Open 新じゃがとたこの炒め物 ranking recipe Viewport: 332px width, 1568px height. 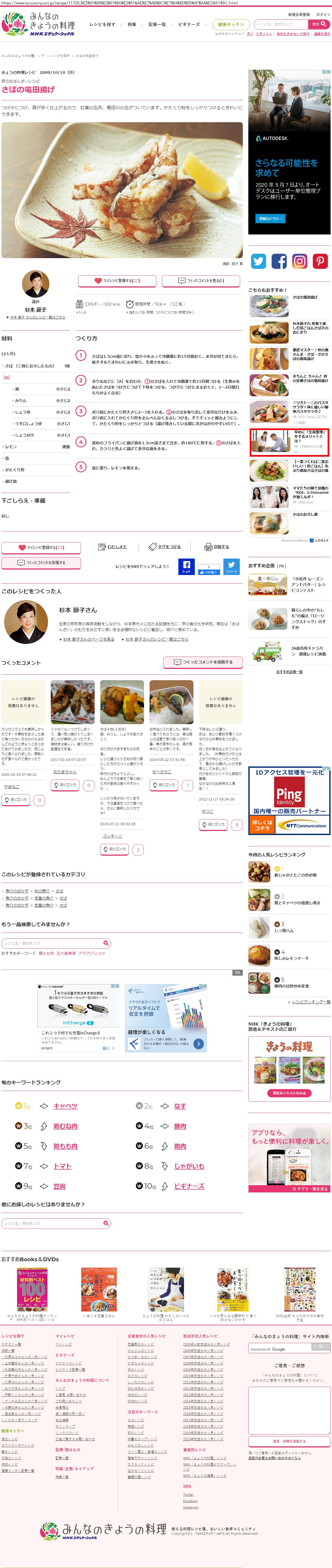(296, 875)
